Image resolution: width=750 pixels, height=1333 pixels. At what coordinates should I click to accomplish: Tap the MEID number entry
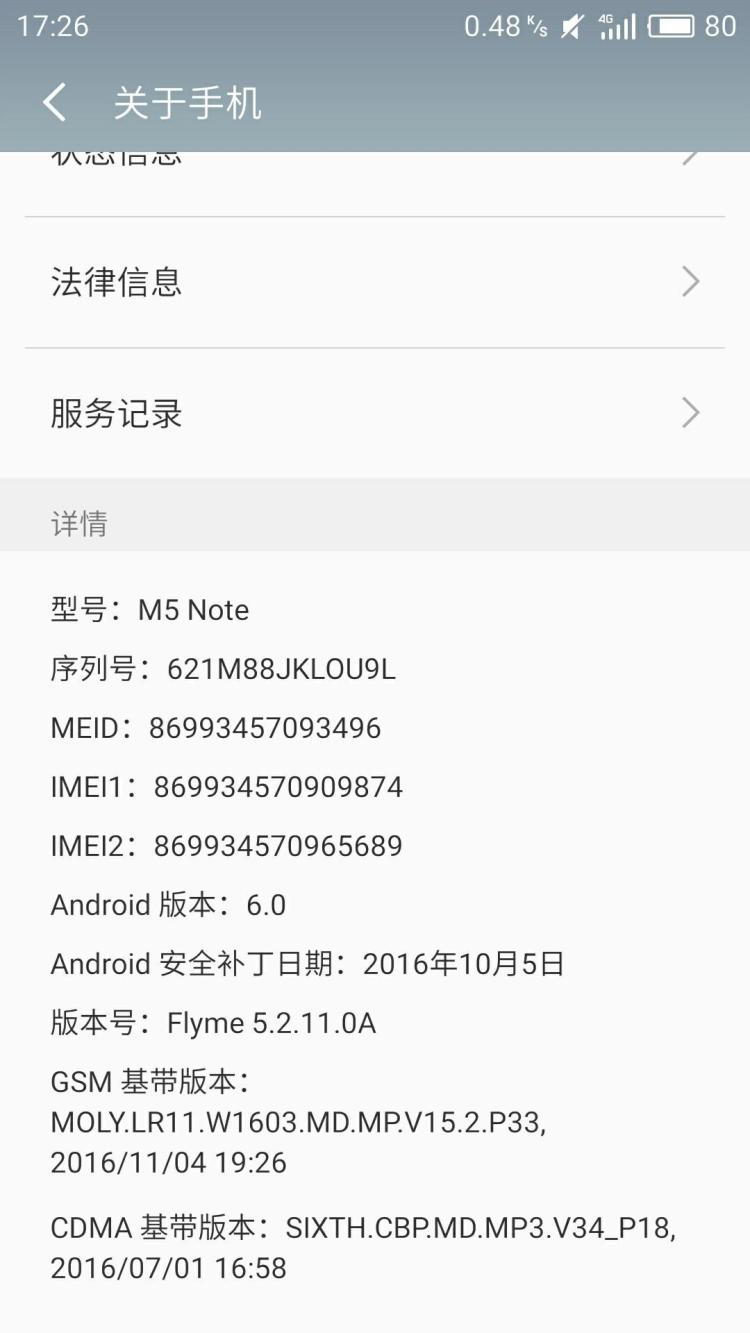[x=215, y=728]
